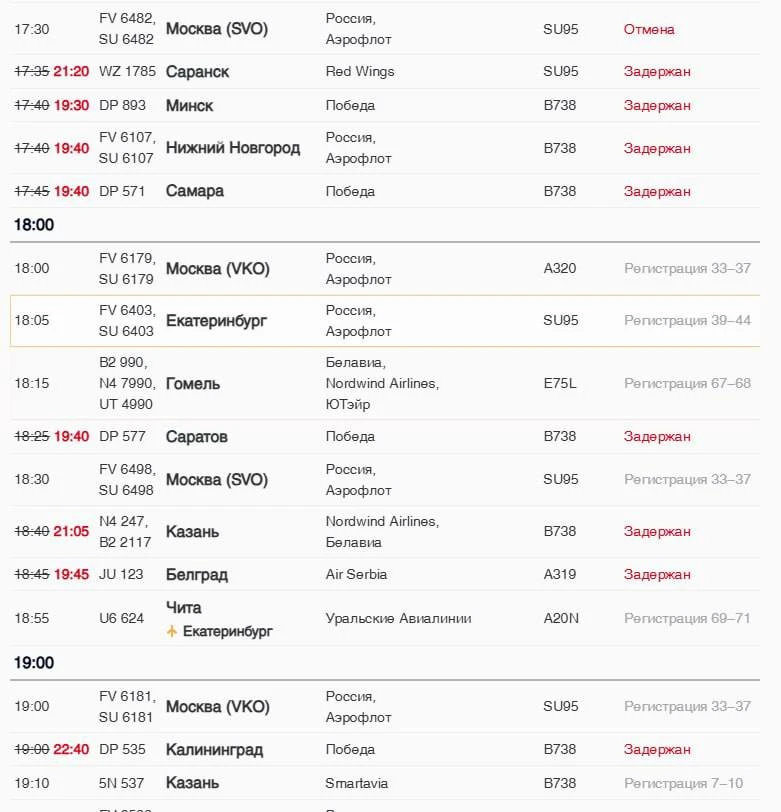This screenshot has height=812, width=781.
Task: Select flight FV 6498 to Москва (SVO)
Action: 385,480
